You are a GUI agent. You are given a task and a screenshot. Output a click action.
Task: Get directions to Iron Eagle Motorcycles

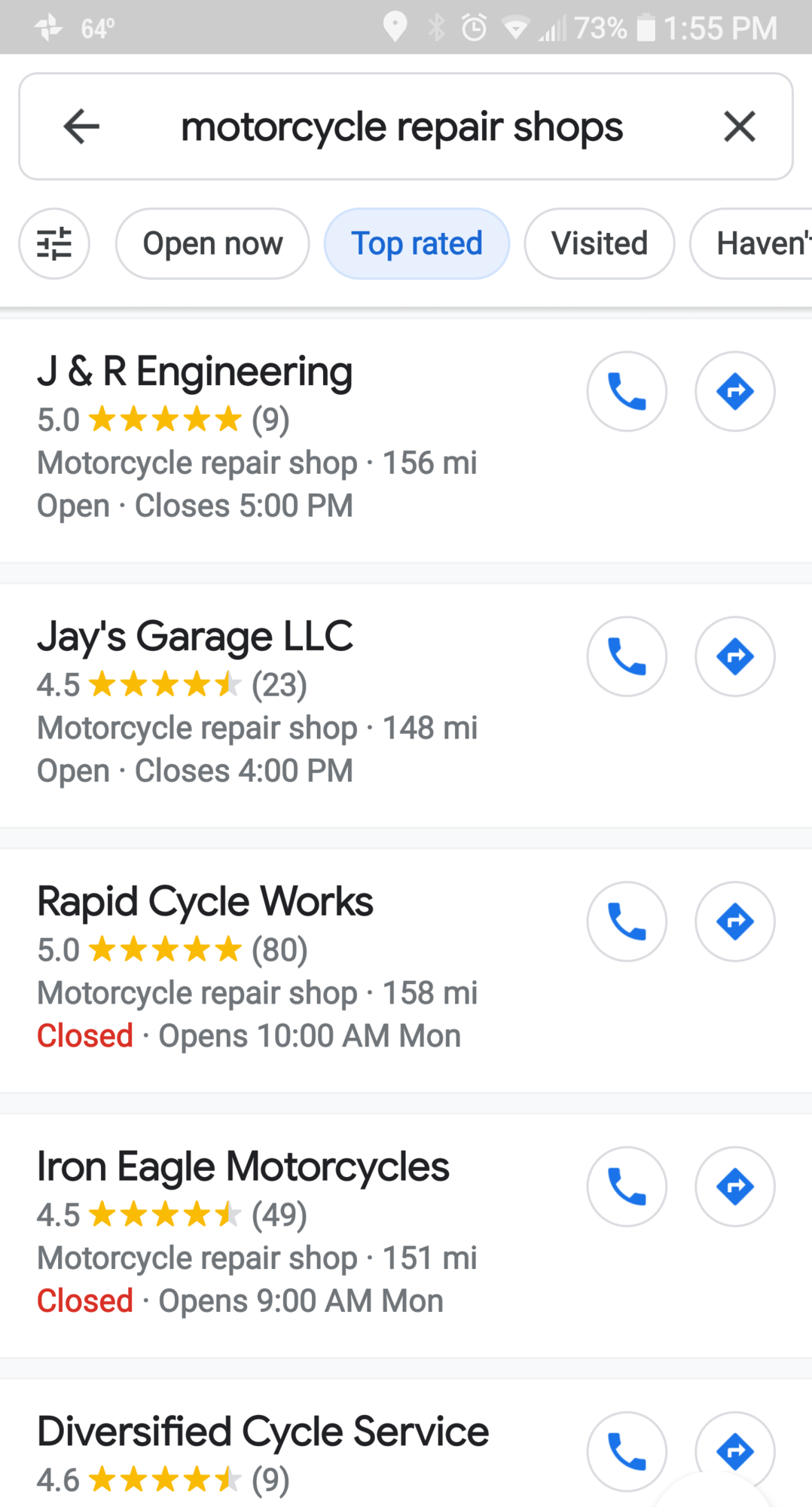[x=734, y=1187]
